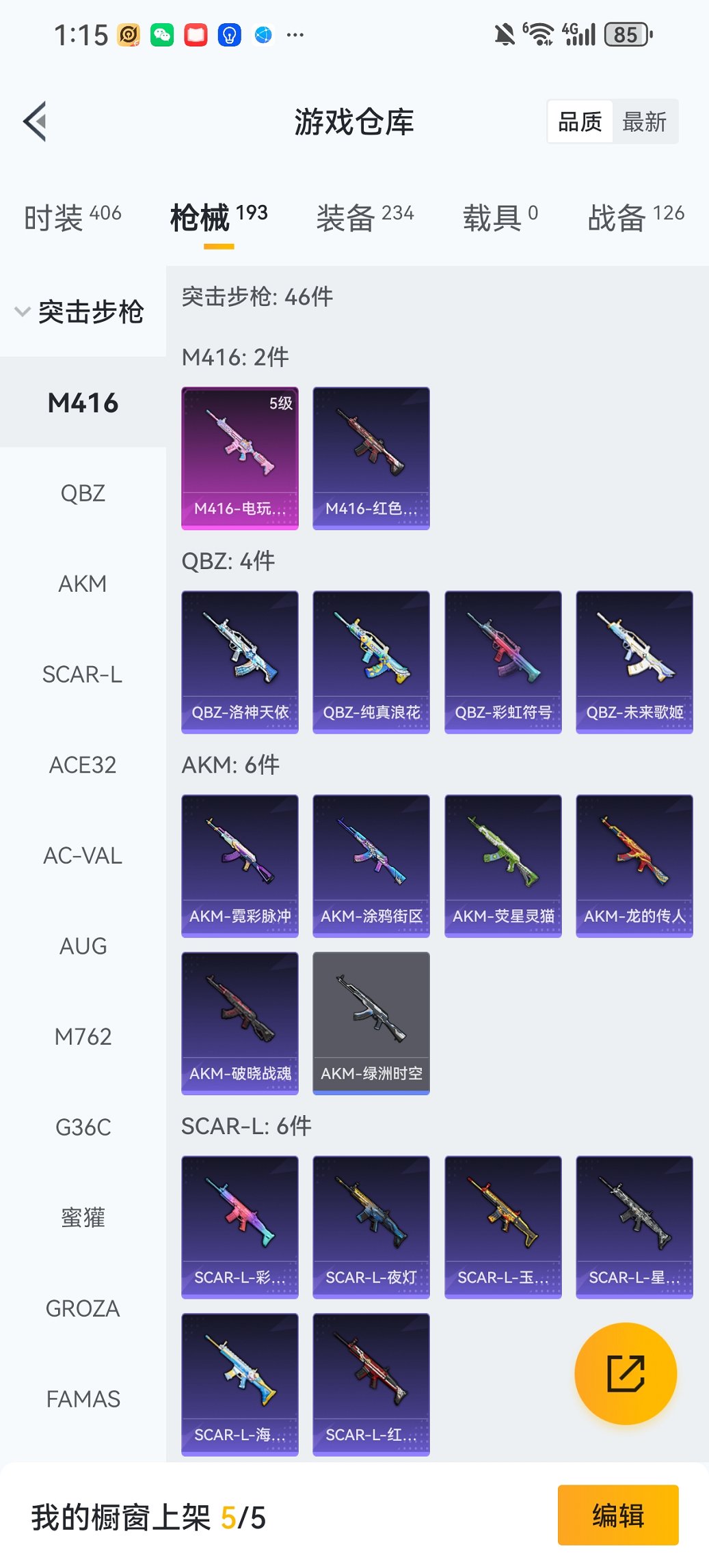Image resolution: width=709 pixels, height=1568 pixels.
Task: Jump to QBZ in the sidebar
Action: pos(83,493)
